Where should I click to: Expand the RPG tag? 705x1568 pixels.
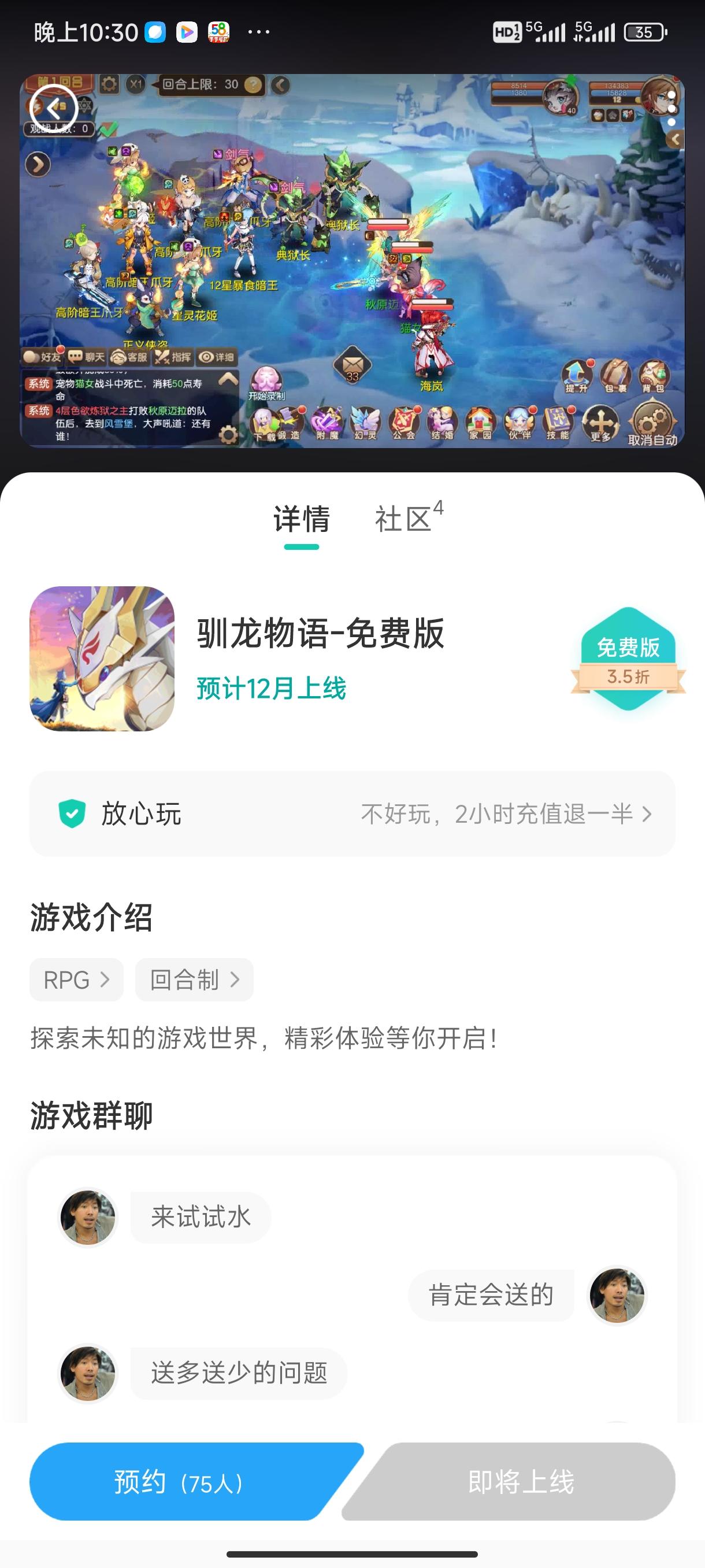76,979
